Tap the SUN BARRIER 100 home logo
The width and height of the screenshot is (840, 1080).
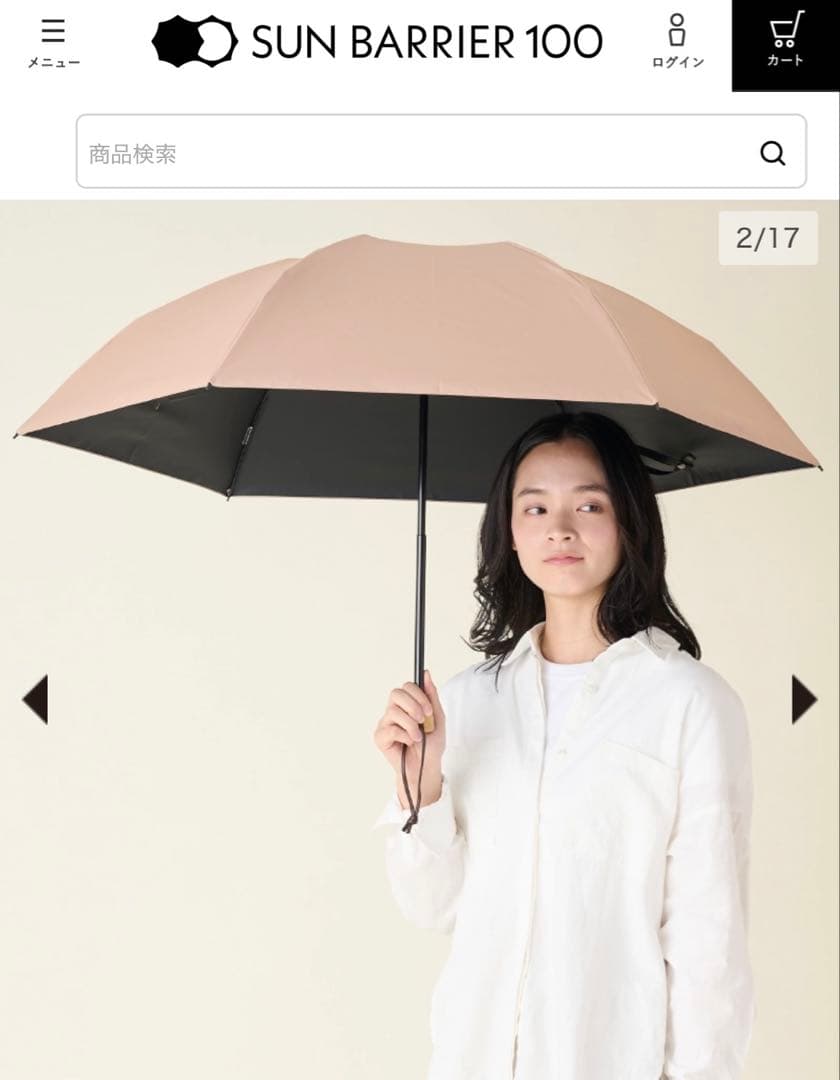(x=377, y=42)
